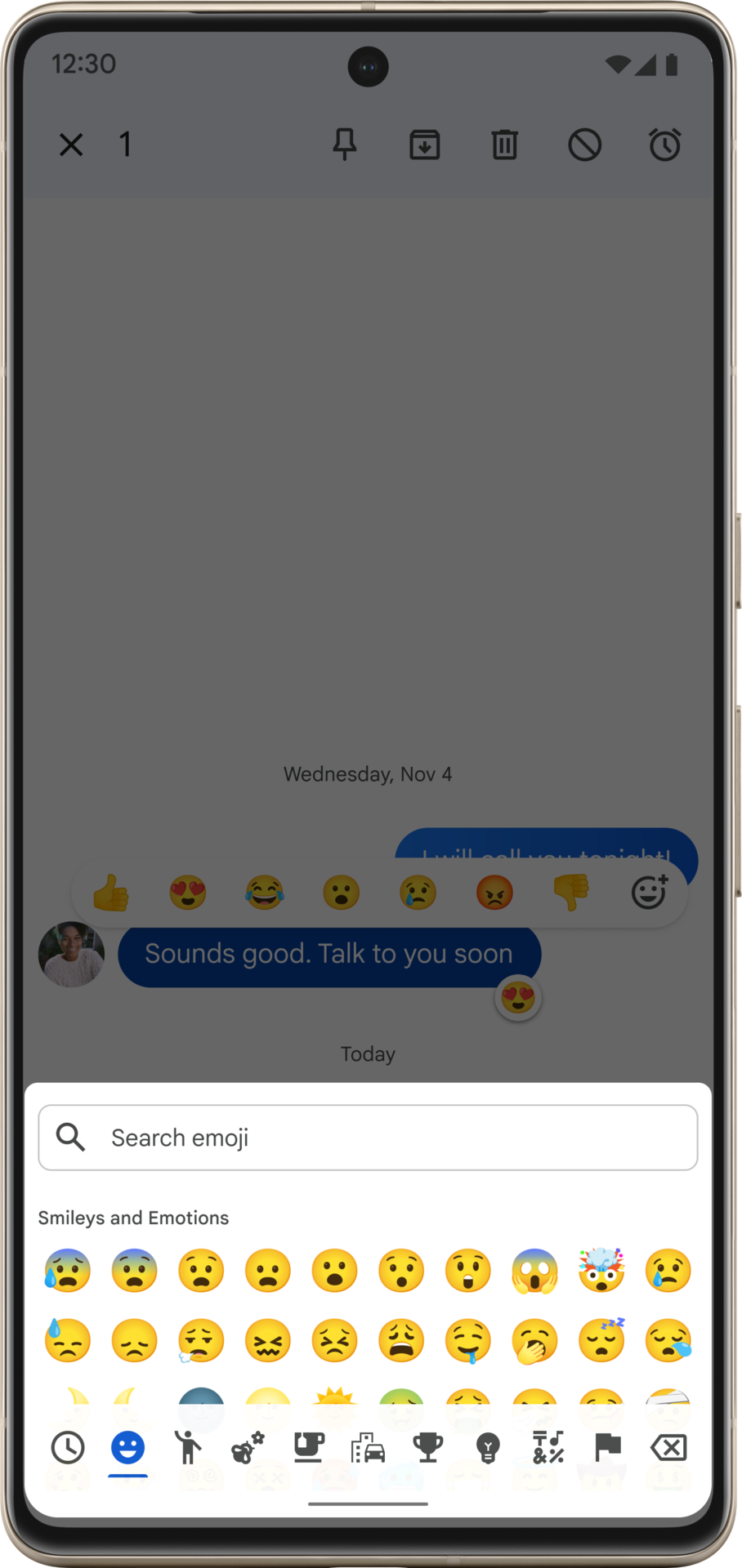Viewport: 742px width, 1568px height.
Task: Tap the backspace key in the emoji picker
Action: click(668, 1448)
